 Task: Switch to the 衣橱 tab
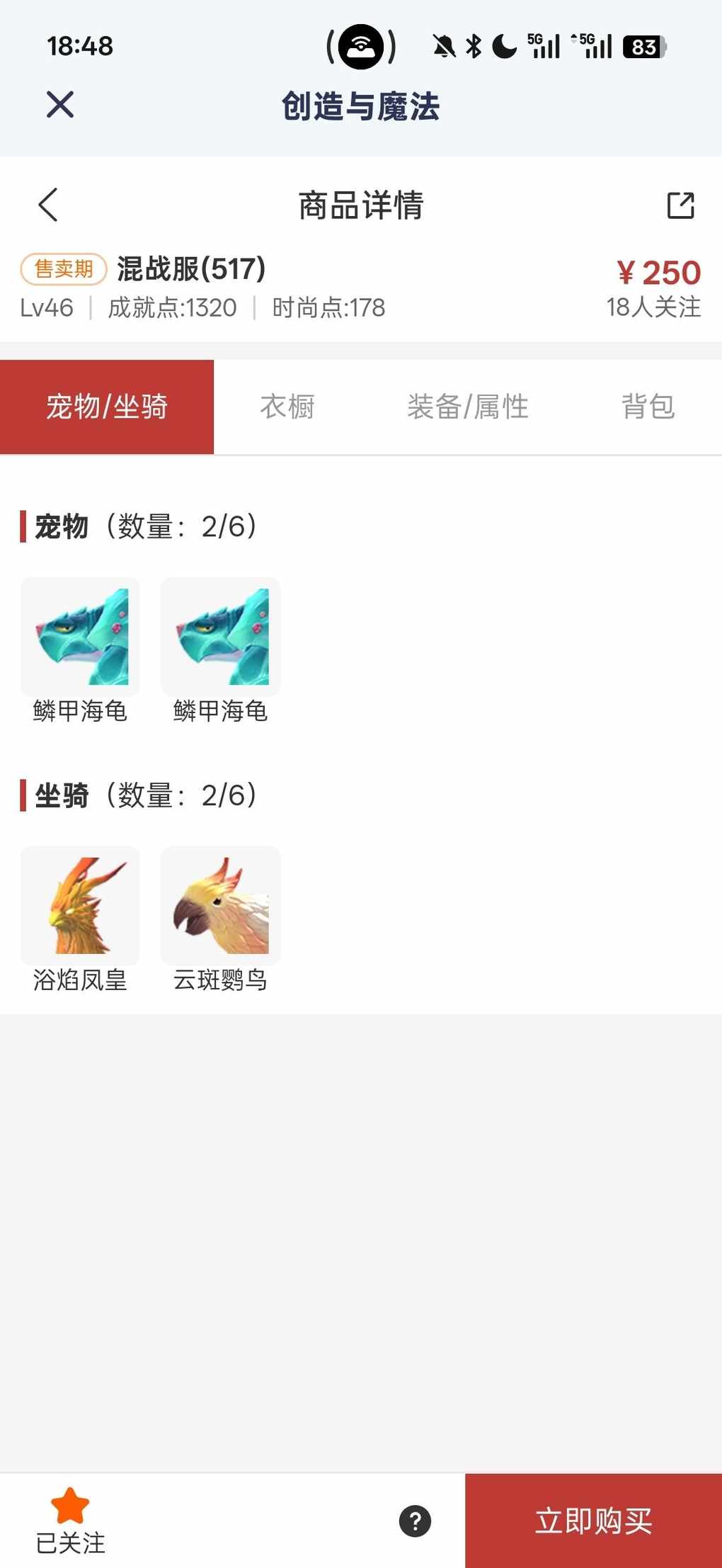(x=287, y=407)
